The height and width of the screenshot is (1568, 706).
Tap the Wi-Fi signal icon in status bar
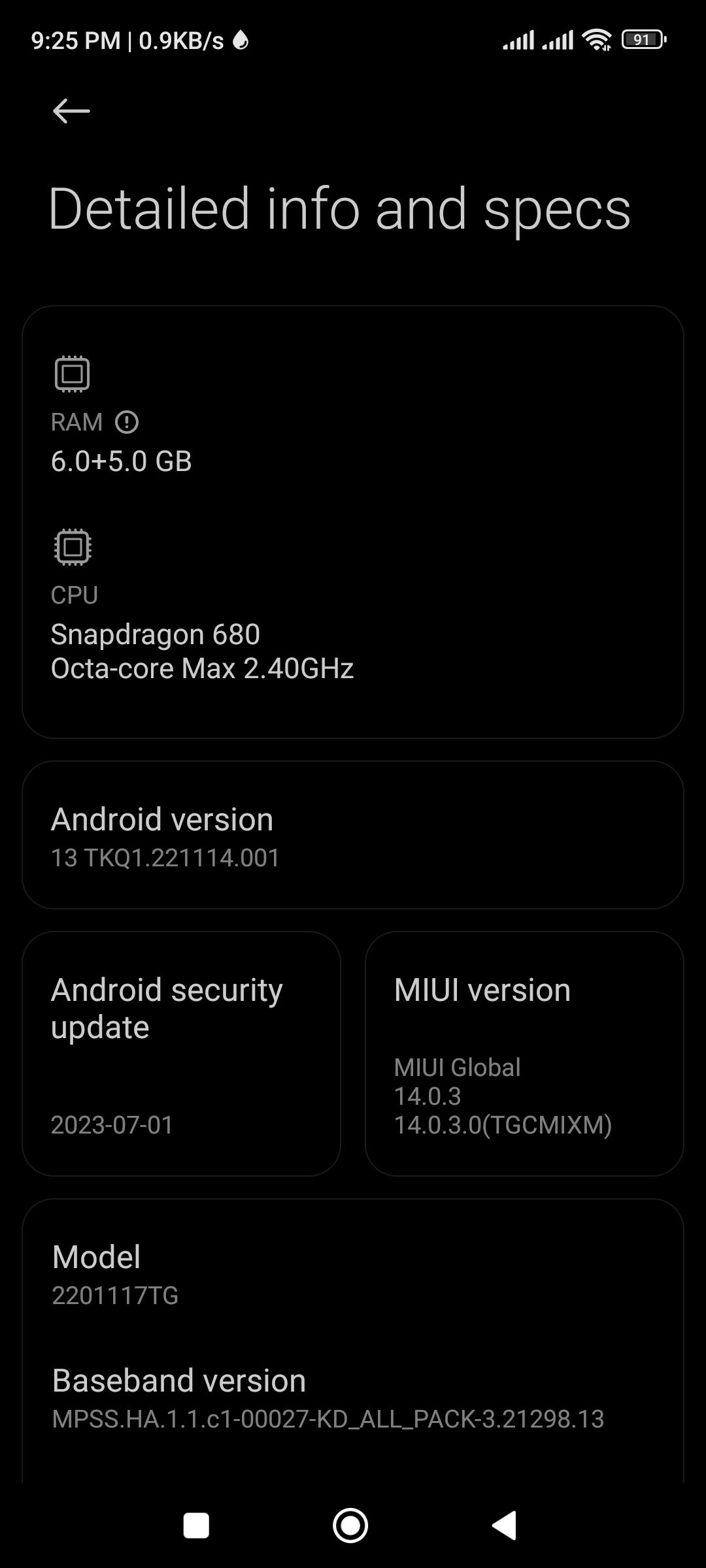(596, 39)
